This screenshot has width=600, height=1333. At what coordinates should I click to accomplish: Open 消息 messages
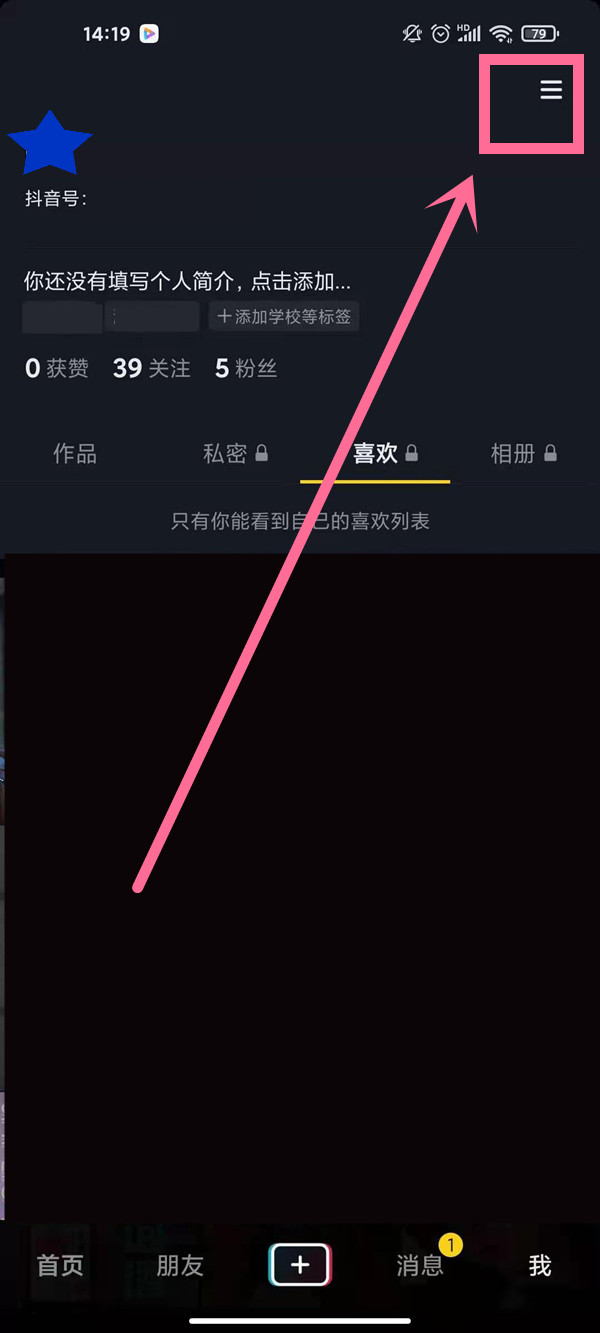pyautogui.click(x=420, y=1266)
